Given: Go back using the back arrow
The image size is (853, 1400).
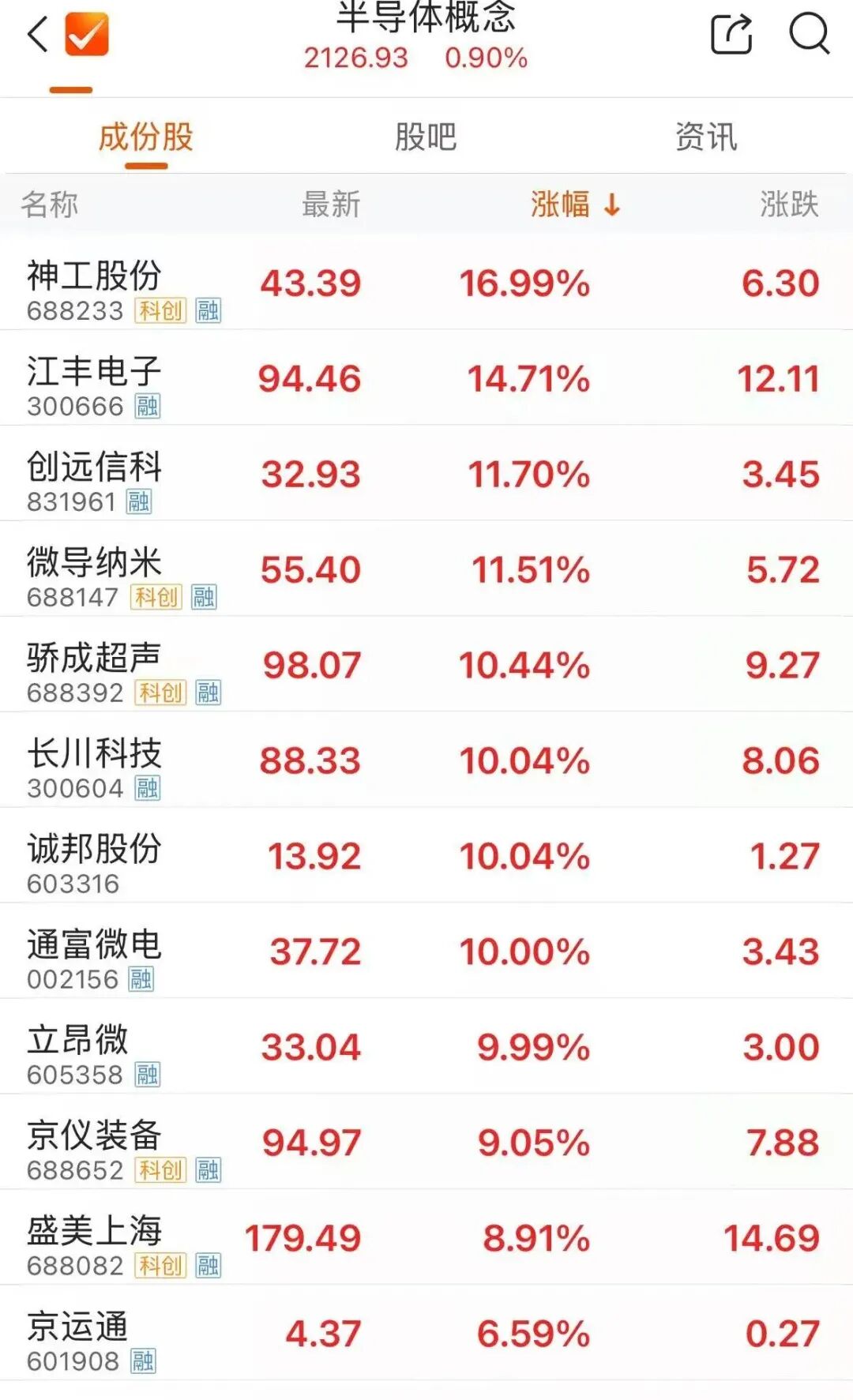Looking at the screenshot, I should coord(37,35).
